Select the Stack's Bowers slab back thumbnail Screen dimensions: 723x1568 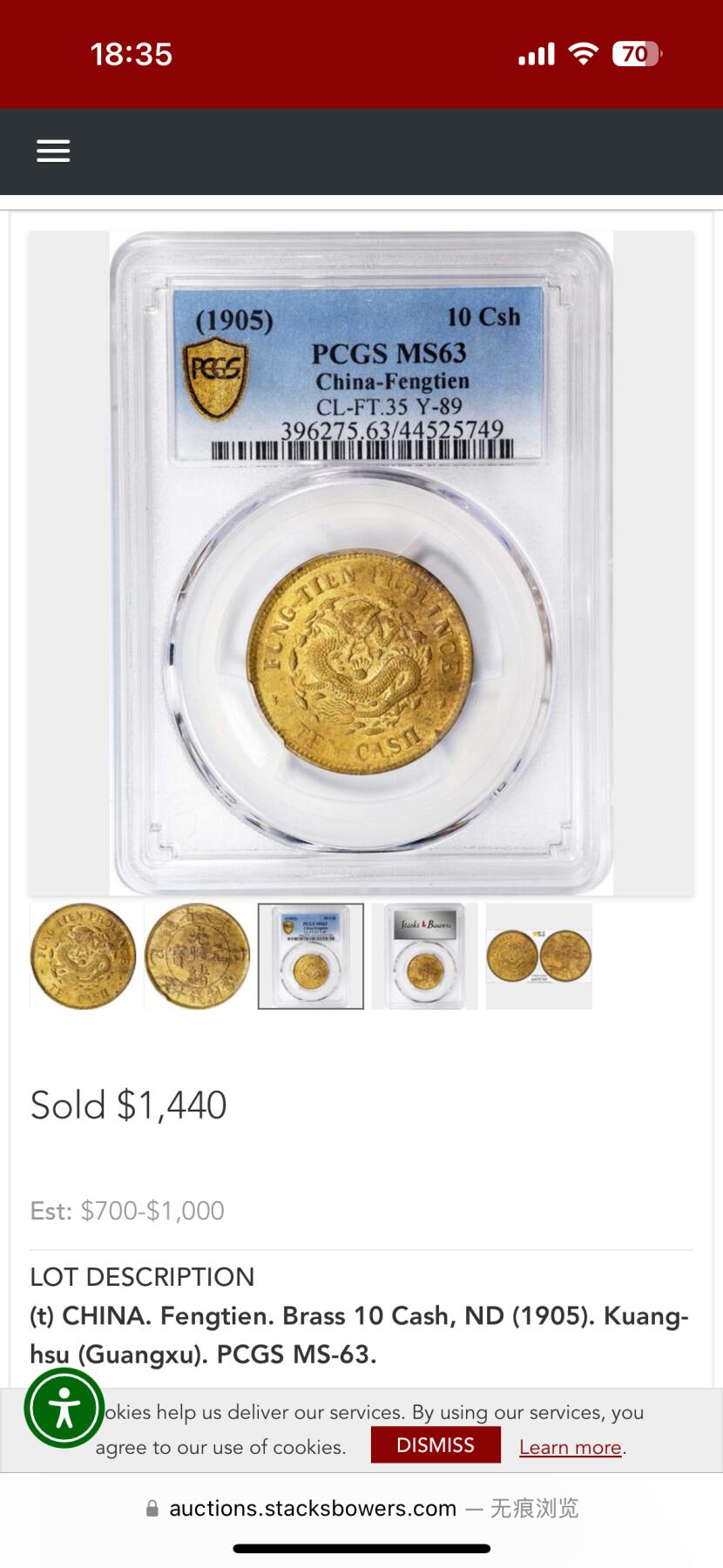(425, 956)
